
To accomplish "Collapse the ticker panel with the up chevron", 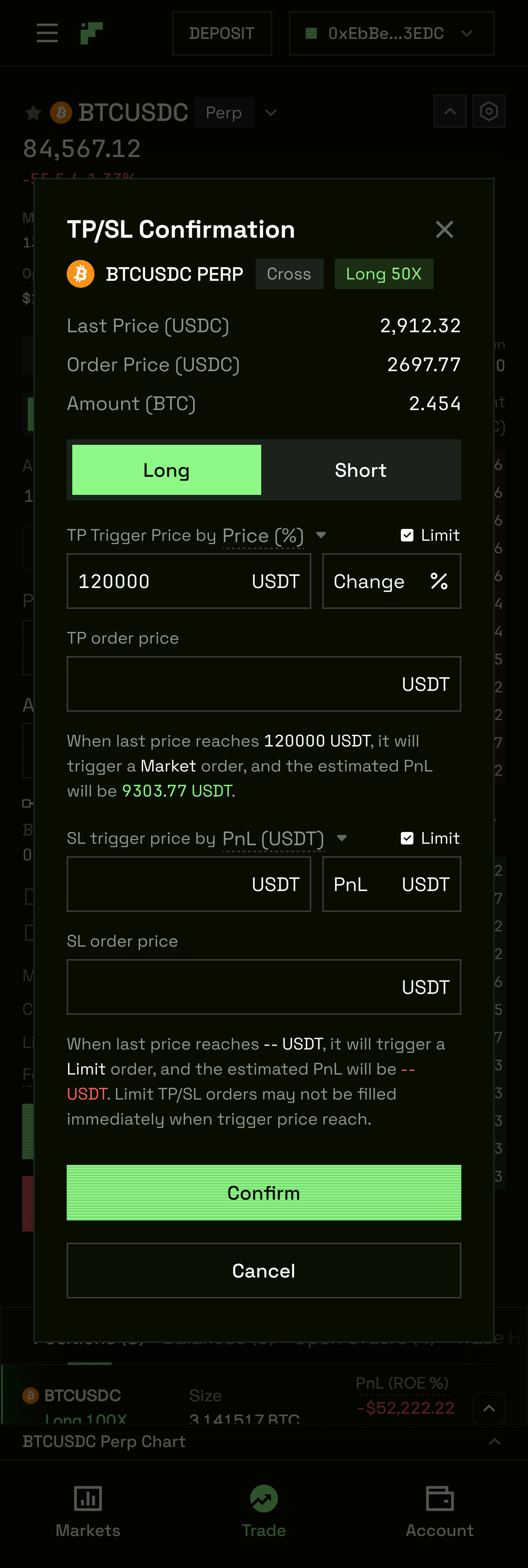I will tap(449, 111).
